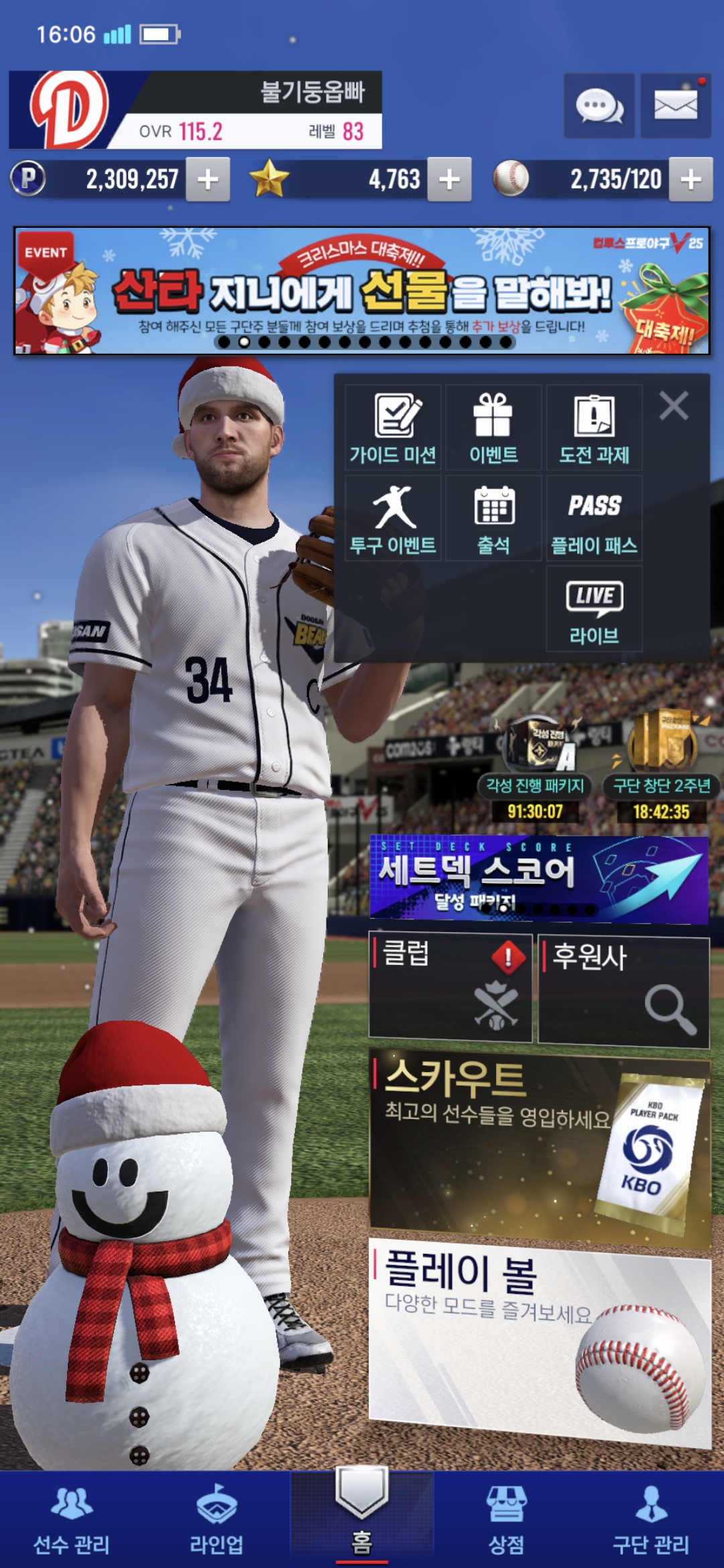
Task: Add baseballs with the plus button
Action: point(690,180)
